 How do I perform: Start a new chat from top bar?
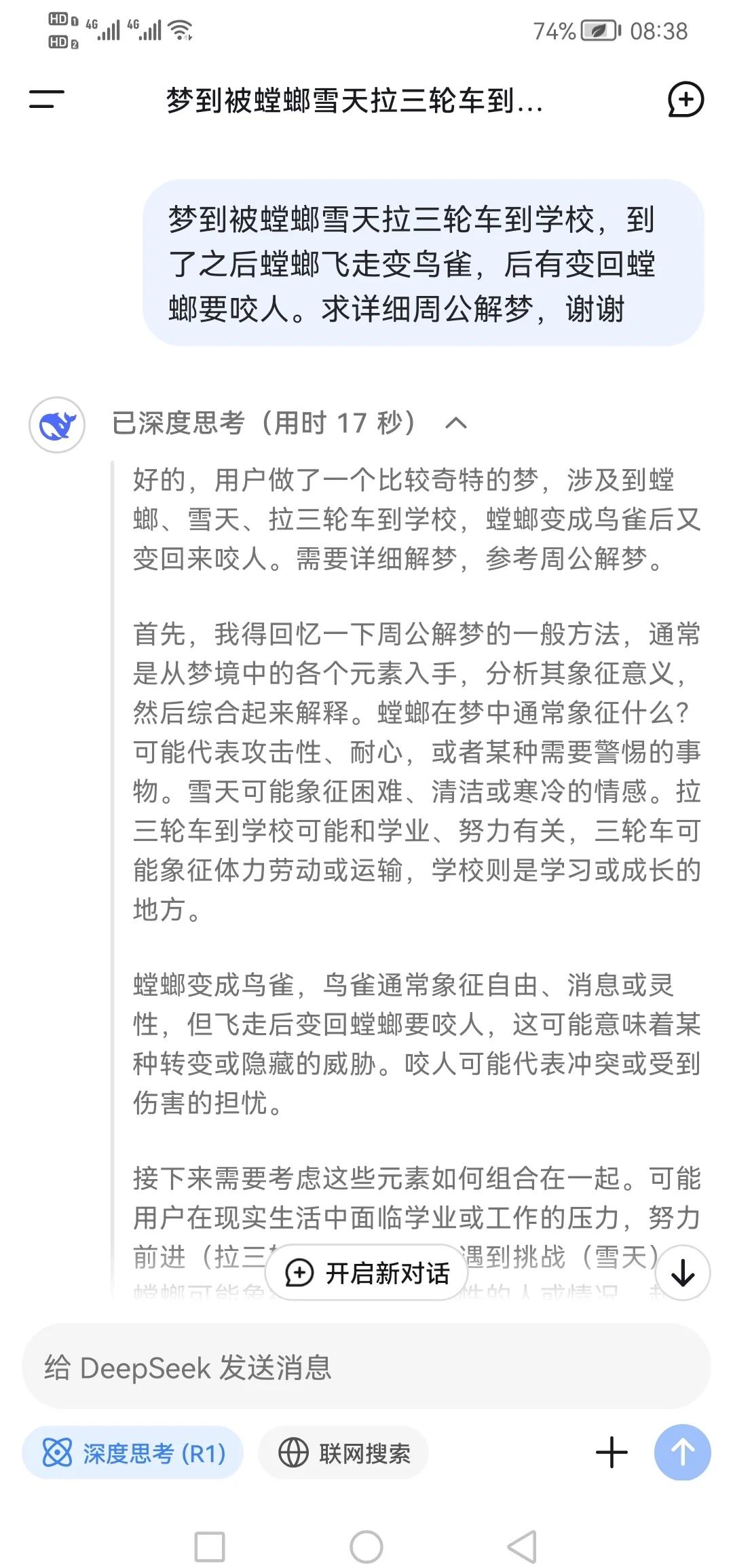pyautogui.click(x=685, y=100)
